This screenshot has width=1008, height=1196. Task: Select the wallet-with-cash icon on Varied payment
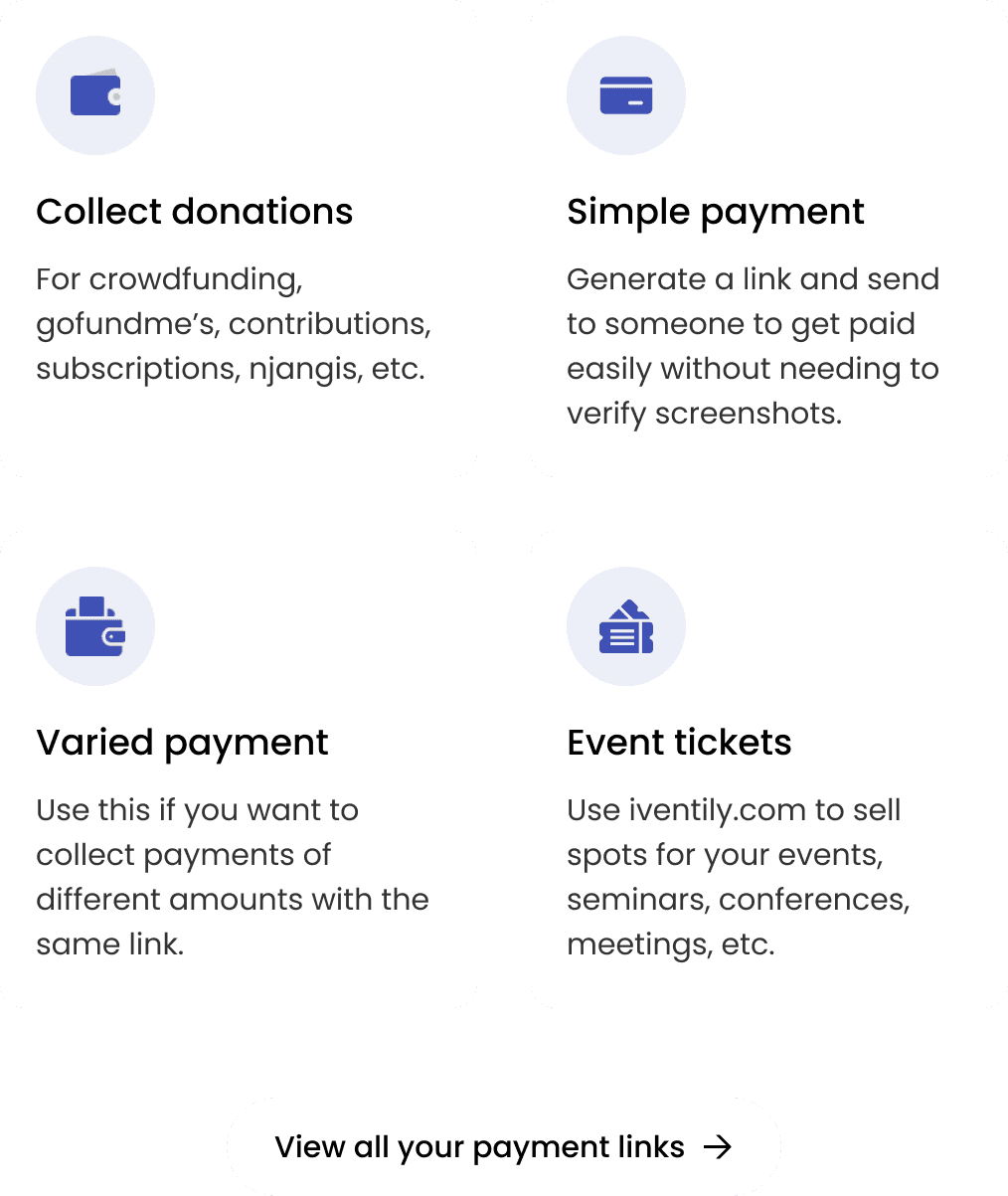(x=95, y=626)
